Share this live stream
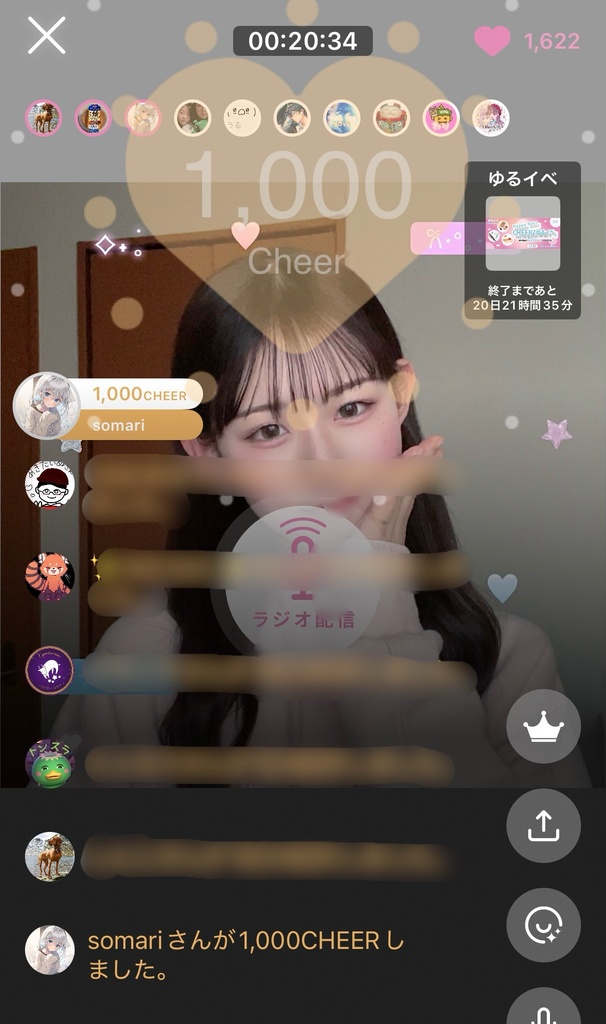This screenshot has width=606, height=1024. pos(543,825)
